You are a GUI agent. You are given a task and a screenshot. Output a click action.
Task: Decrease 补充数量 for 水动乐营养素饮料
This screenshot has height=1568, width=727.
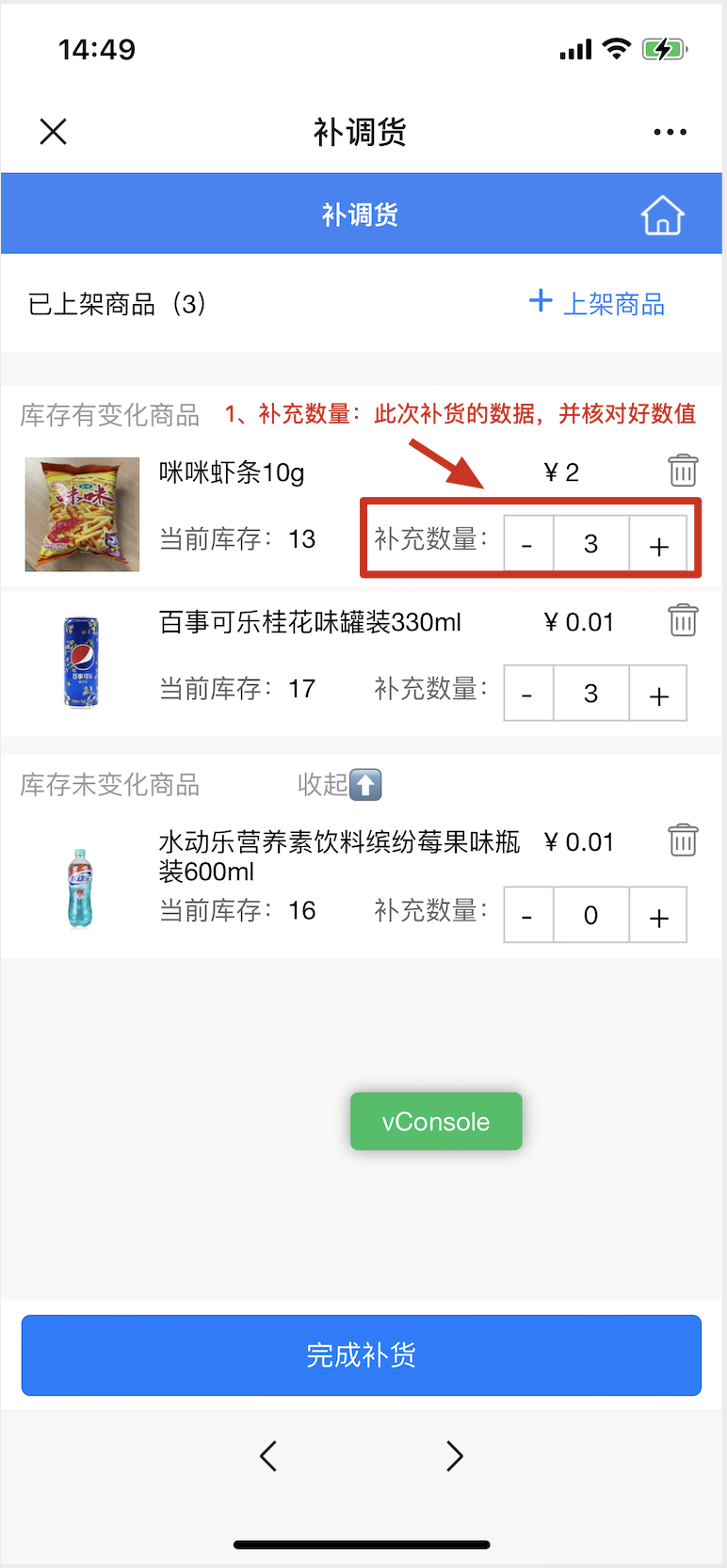[528, 915]
